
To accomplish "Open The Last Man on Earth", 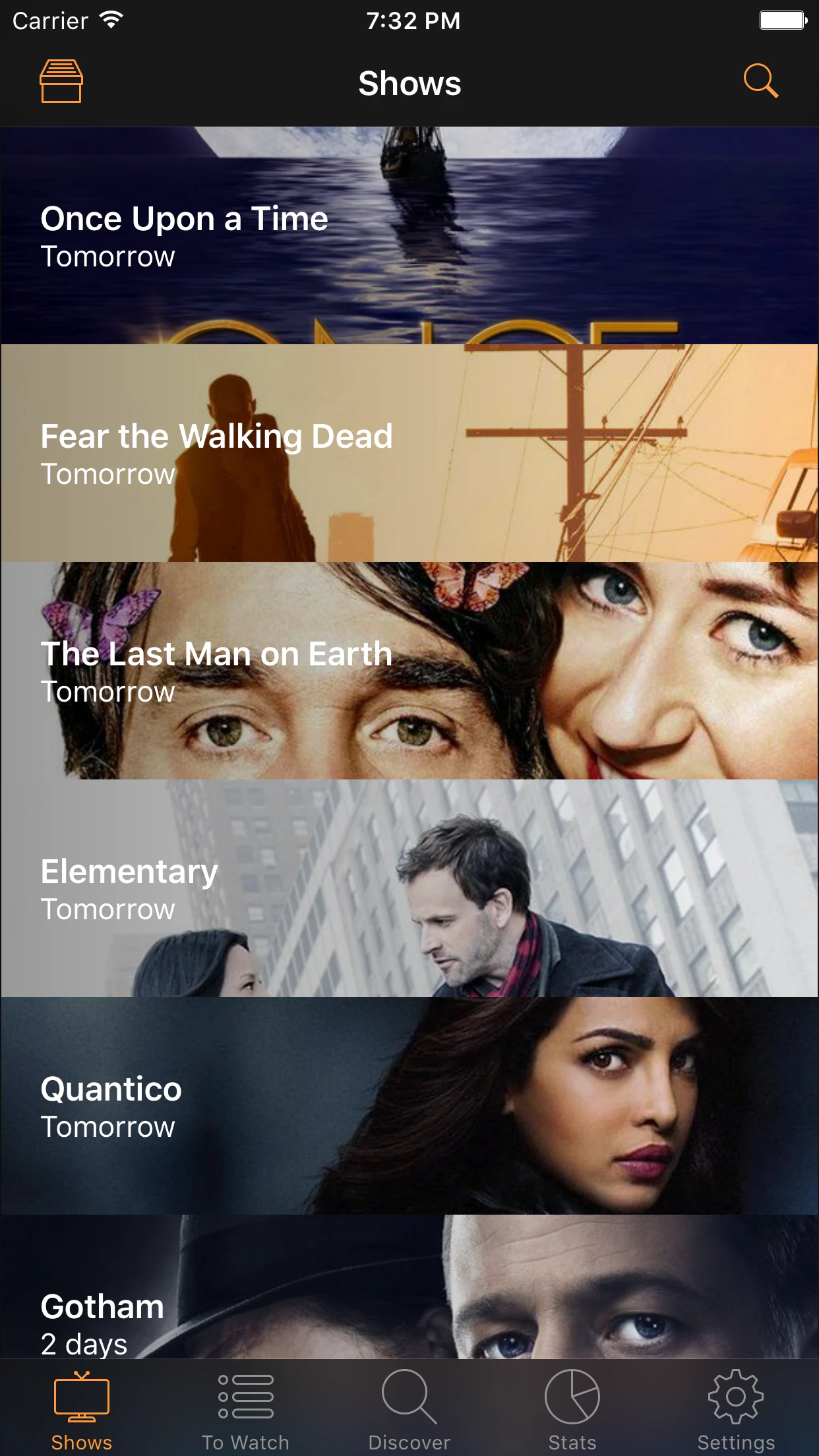I will pos(409,671).
